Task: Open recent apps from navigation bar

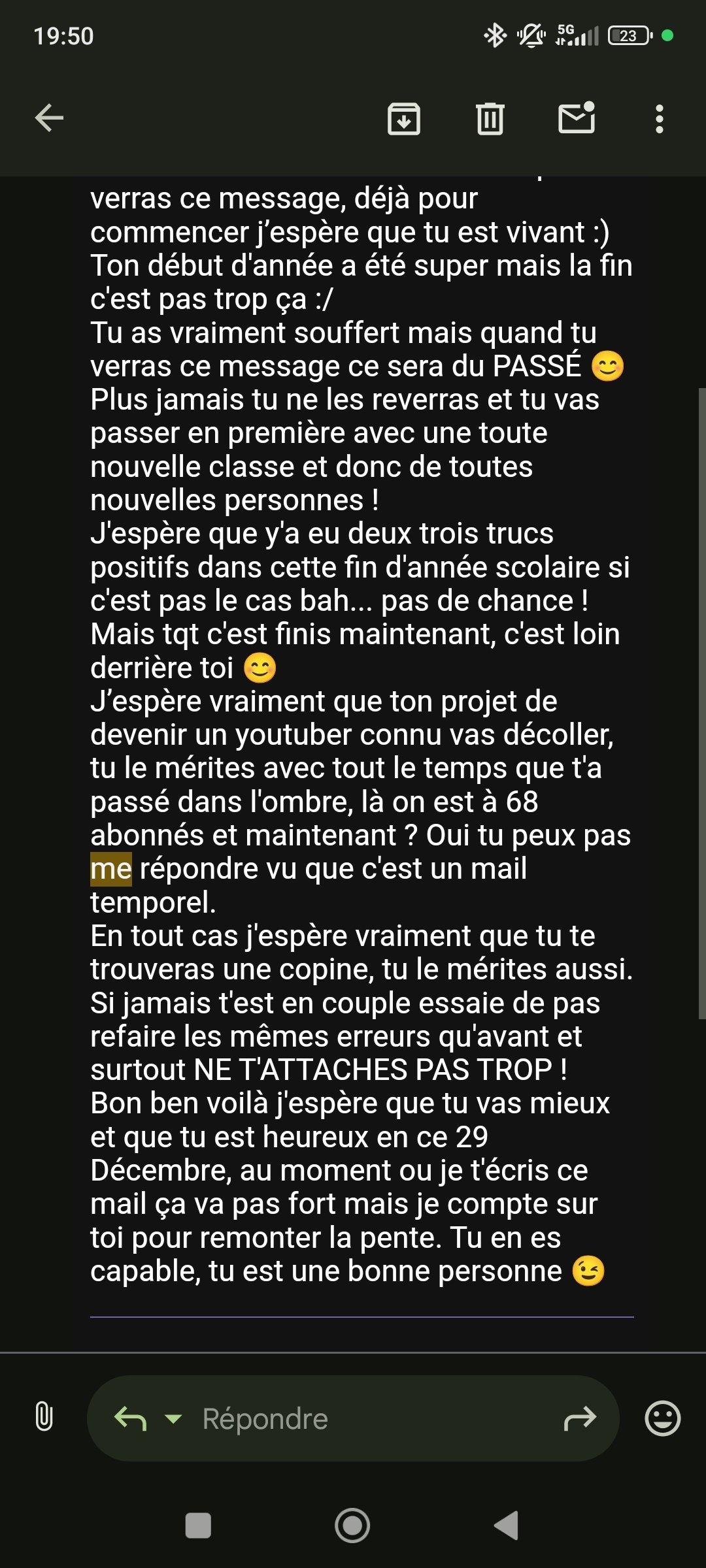Action: tap(198, 1526)
